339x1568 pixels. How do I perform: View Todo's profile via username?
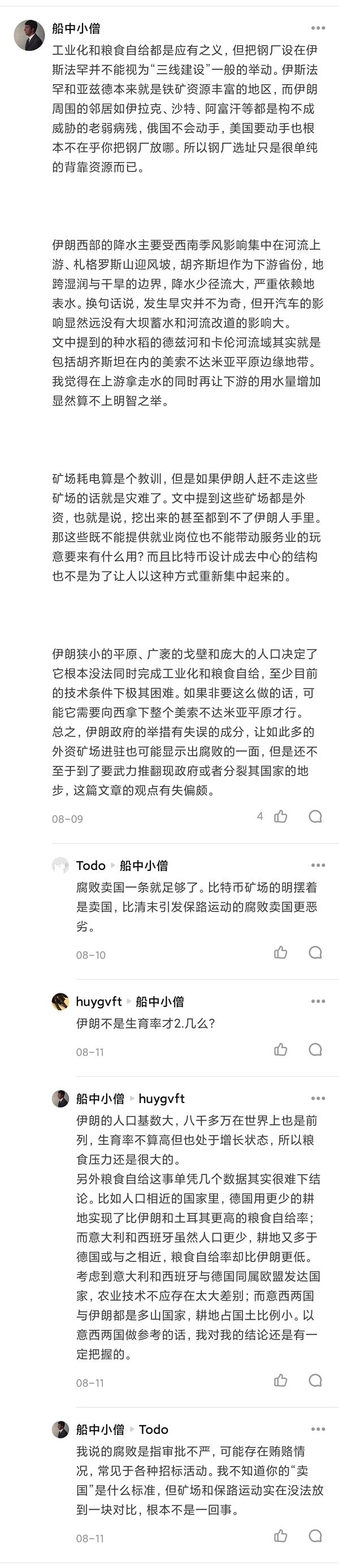coord(90,865)
